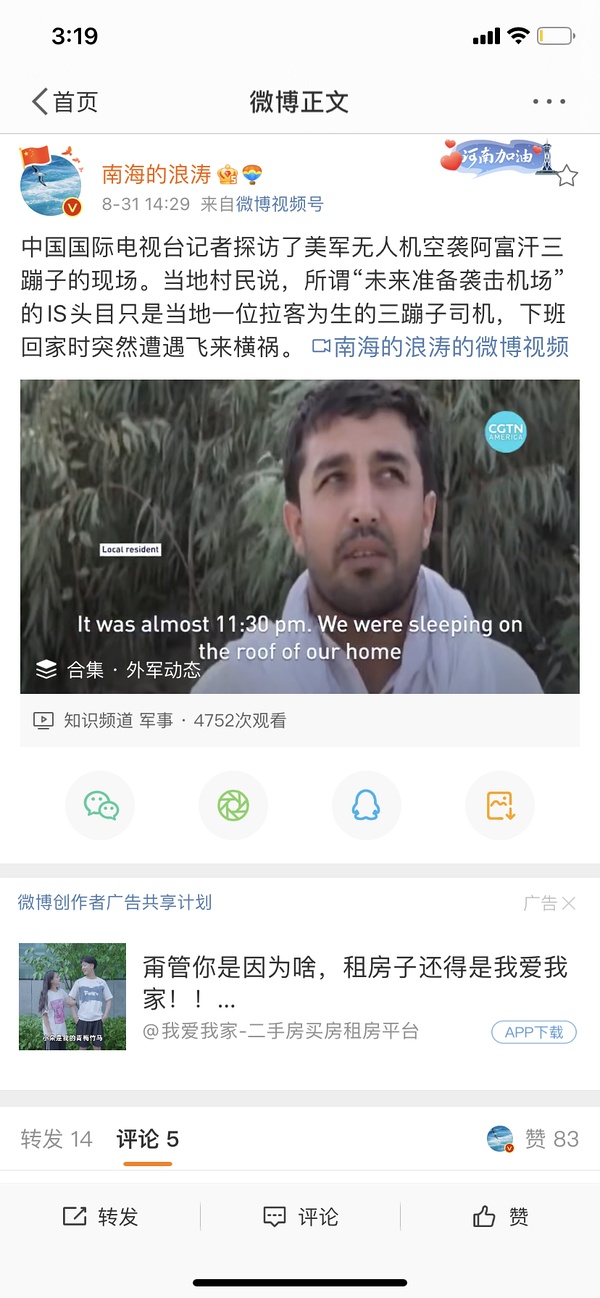Viewport: 600px width, 1298px height.
Task: Repost via bottom 转发 button
Action: 100,1217
